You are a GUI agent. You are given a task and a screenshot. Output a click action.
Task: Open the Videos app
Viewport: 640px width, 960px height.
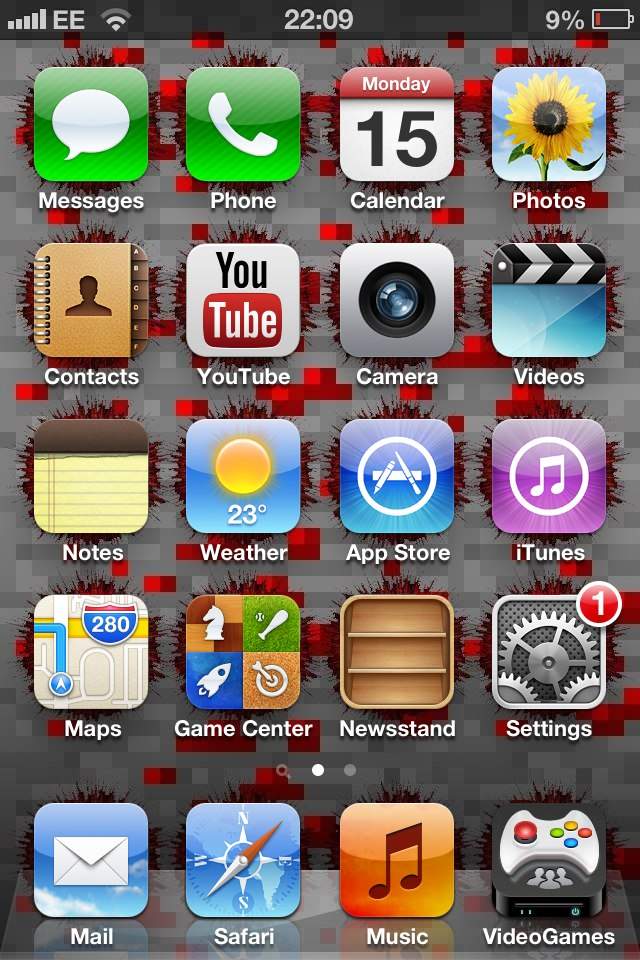pyautogui.click(x=549, y=300)
